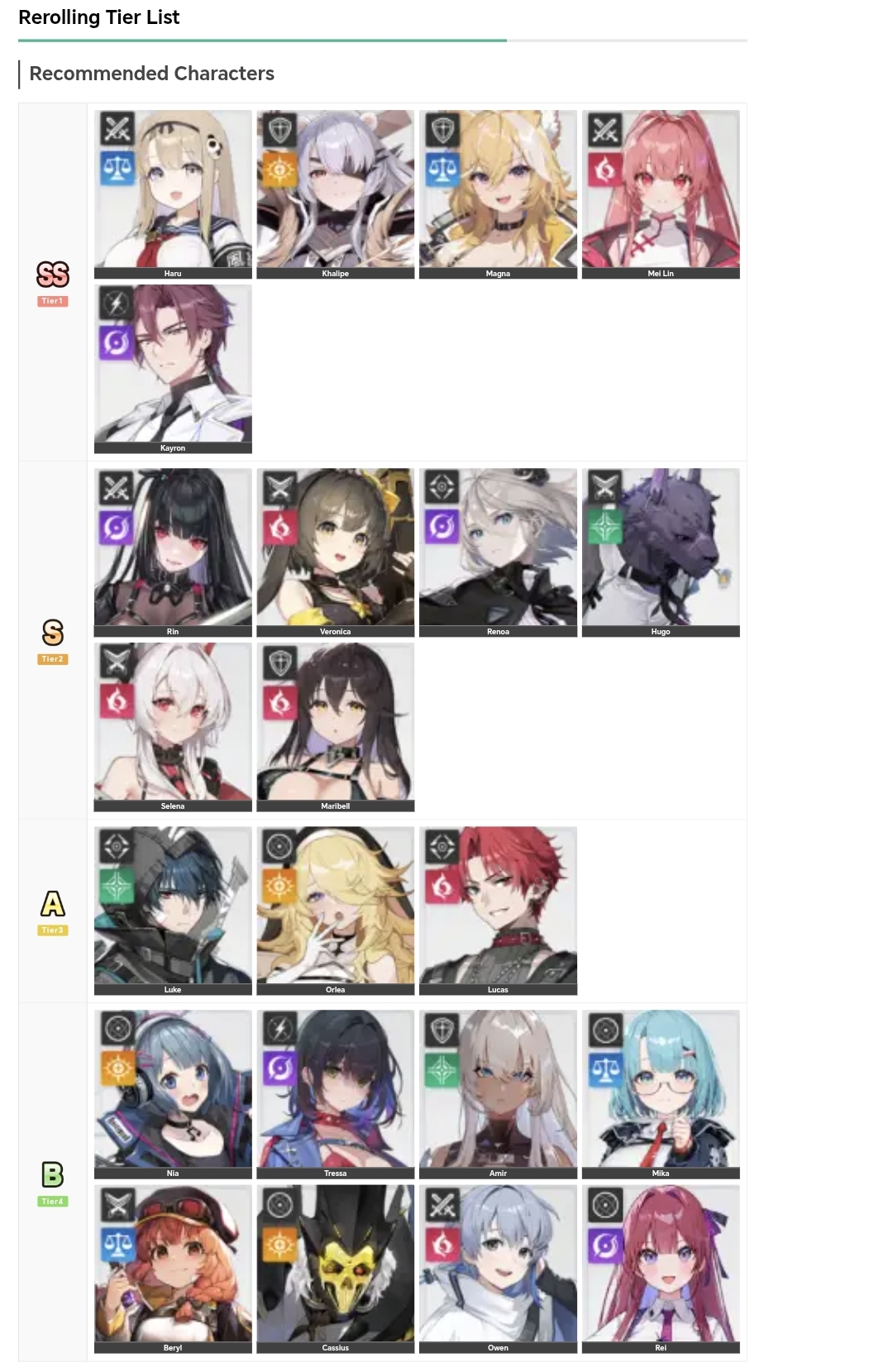This screenshot has width=893, height=1372.
Task: Select the Khalipe character tile
Action: coord(335,194)
